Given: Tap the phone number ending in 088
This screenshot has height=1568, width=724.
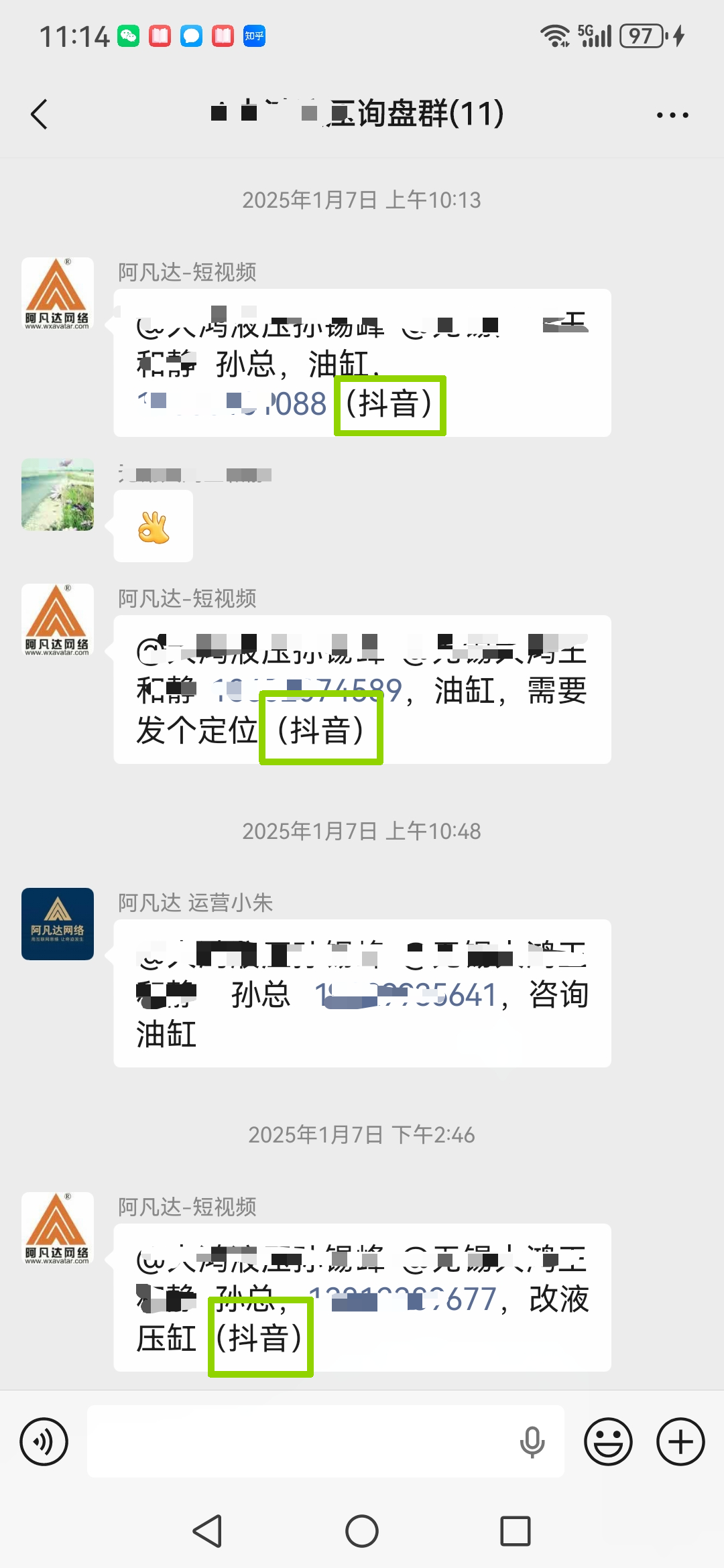Looking at the screenshot, I should click(232, 403).
